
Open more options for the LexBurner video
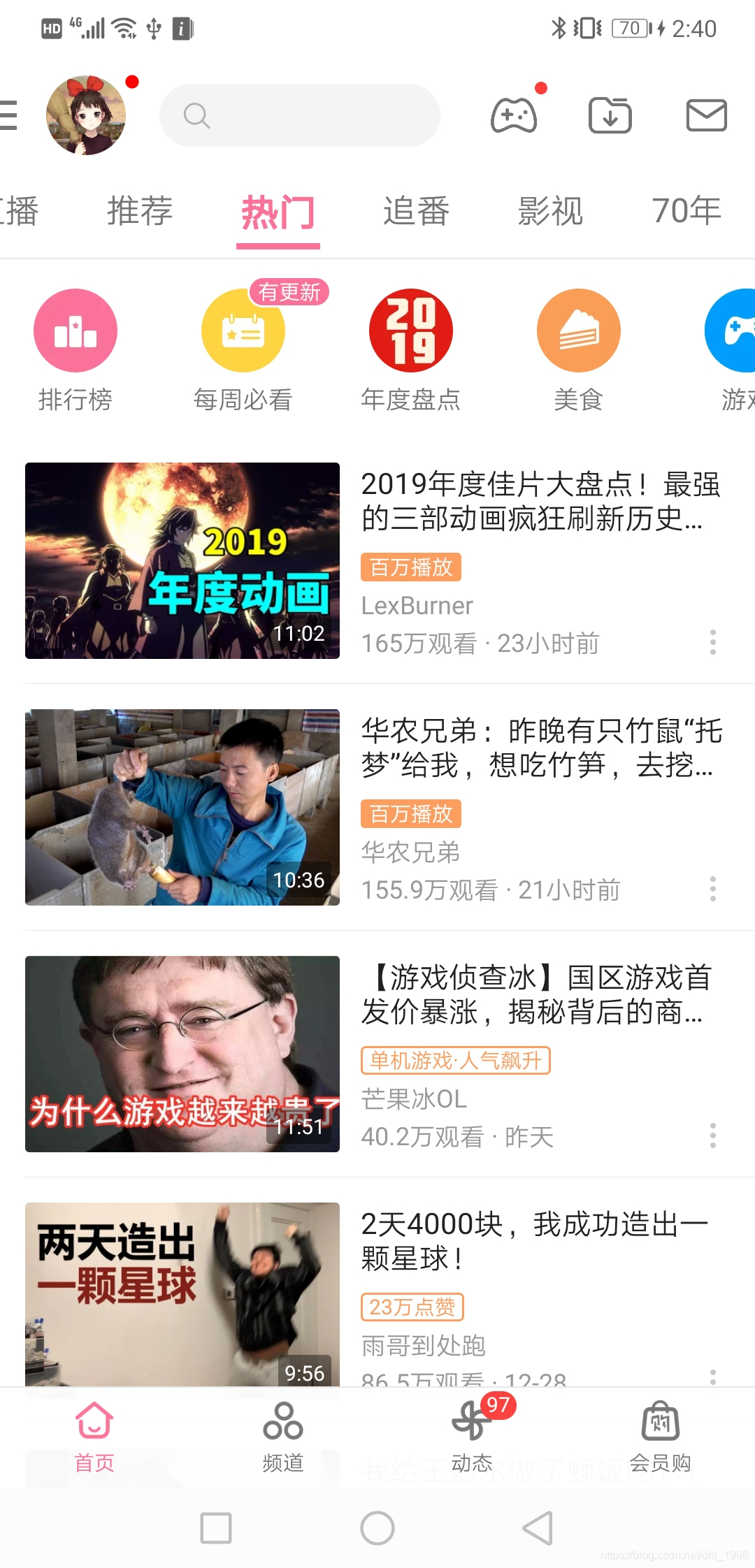pos(713,642)
